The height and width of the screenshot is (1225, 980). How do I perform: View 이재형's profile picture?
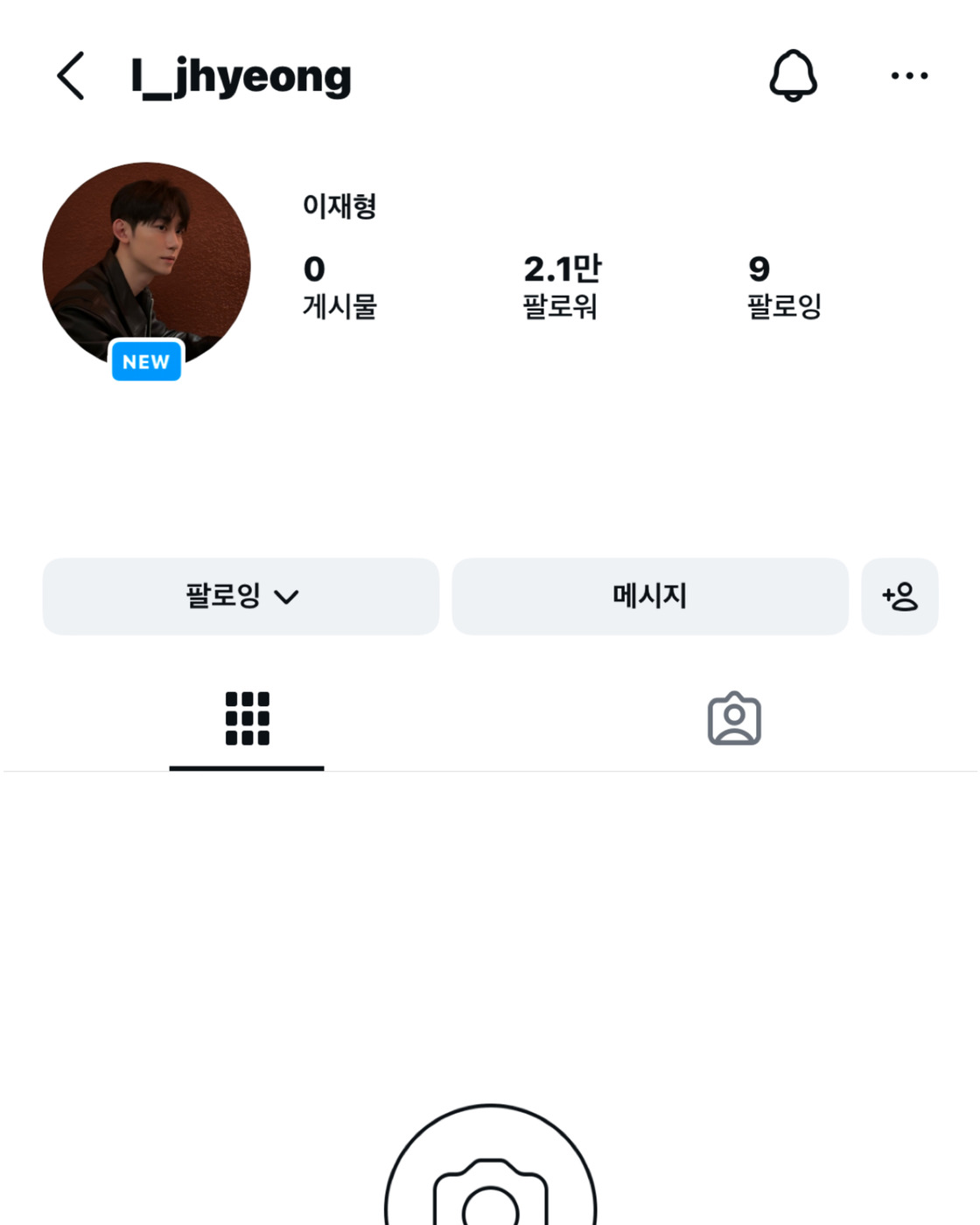146,266
